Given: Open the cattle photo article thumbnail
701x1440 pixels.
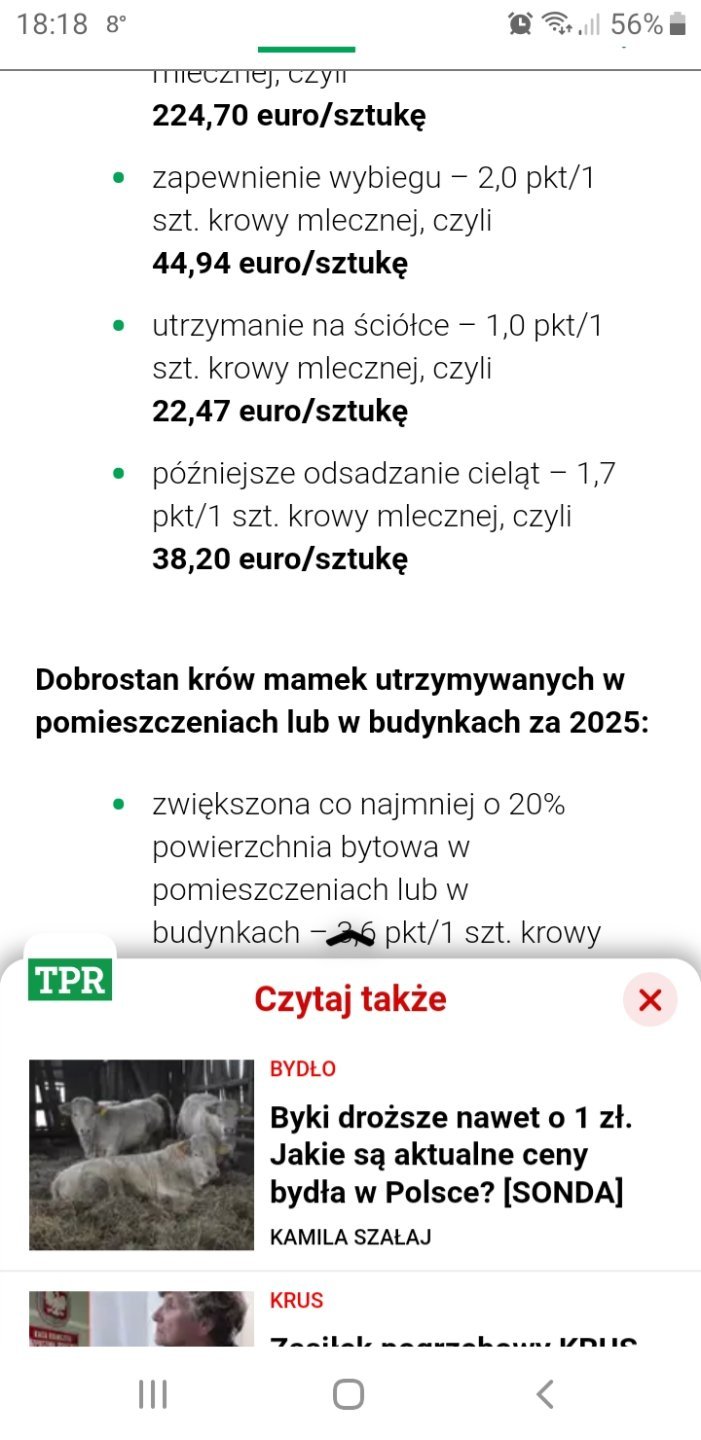Looking at the screenshot, I should (142, 1155).
